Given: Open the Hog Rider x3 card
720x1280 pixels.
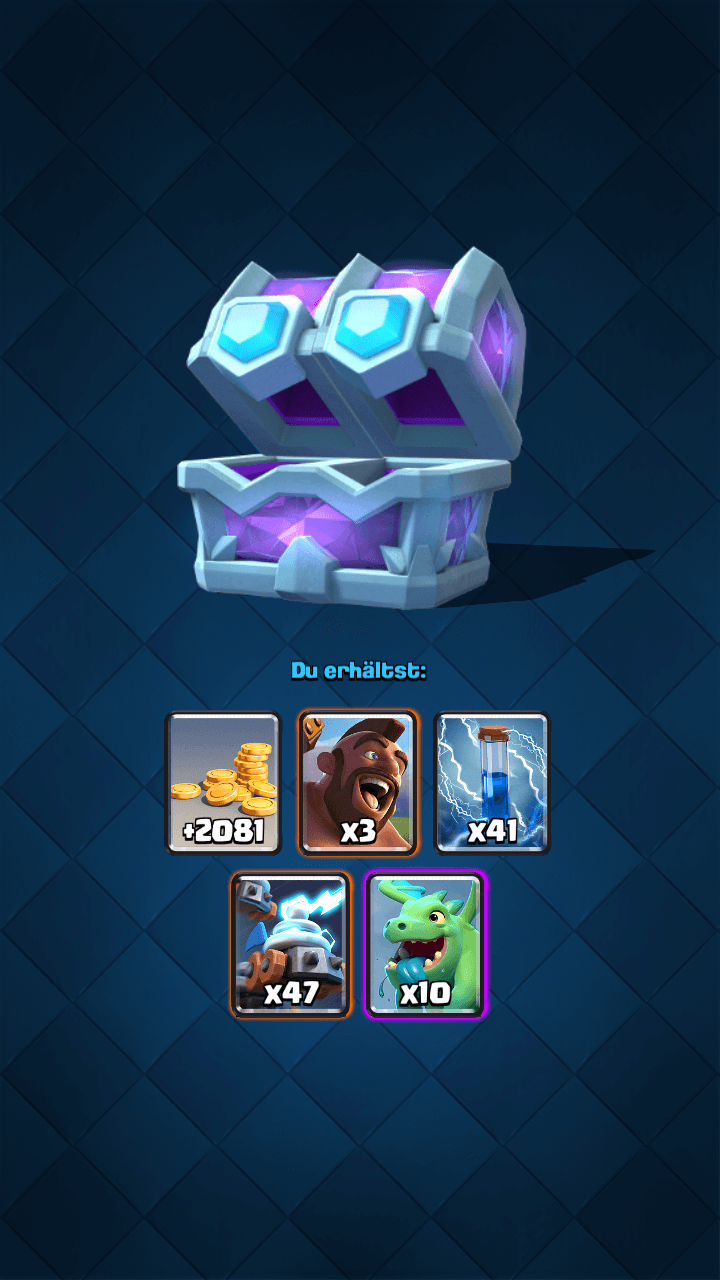Looking at the screenshot, I should point(358,783).
